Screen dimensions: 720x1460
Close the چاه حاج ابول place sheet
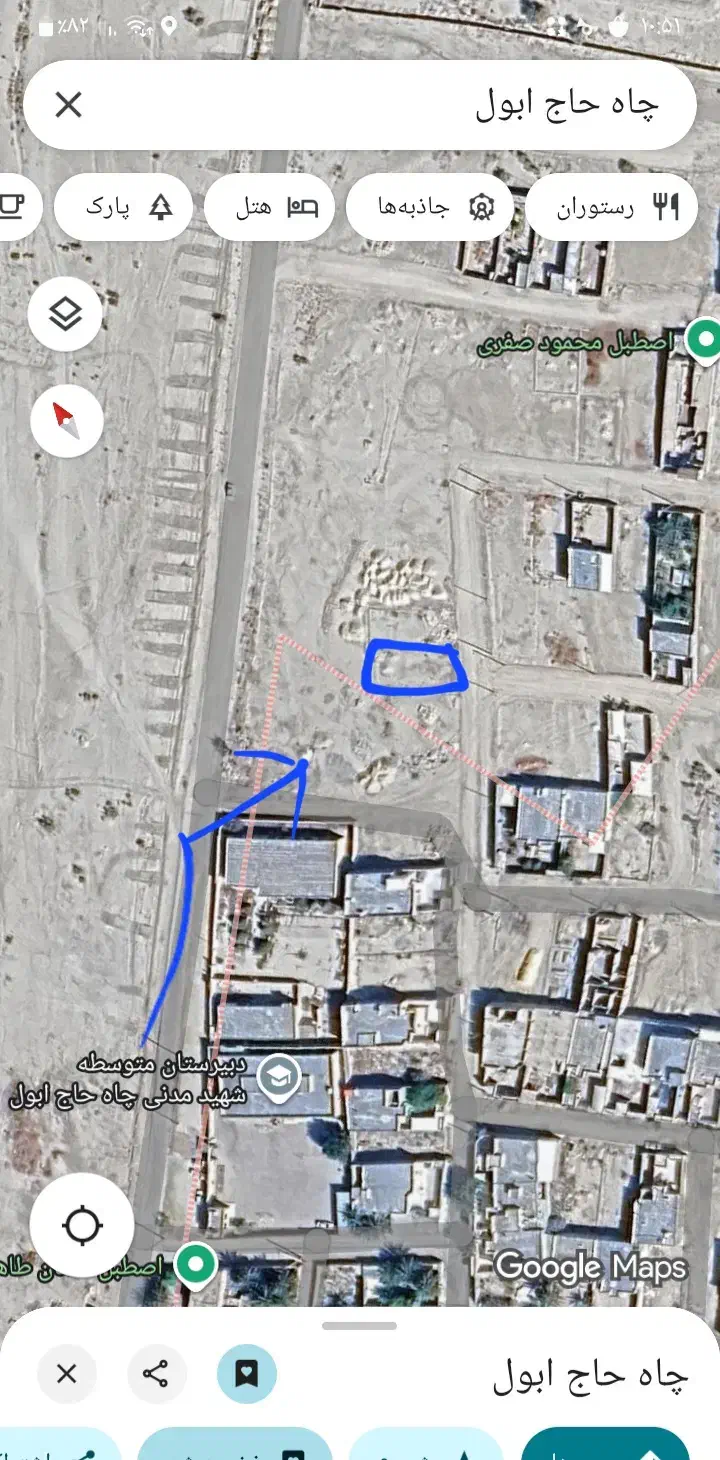(67, 1373)
